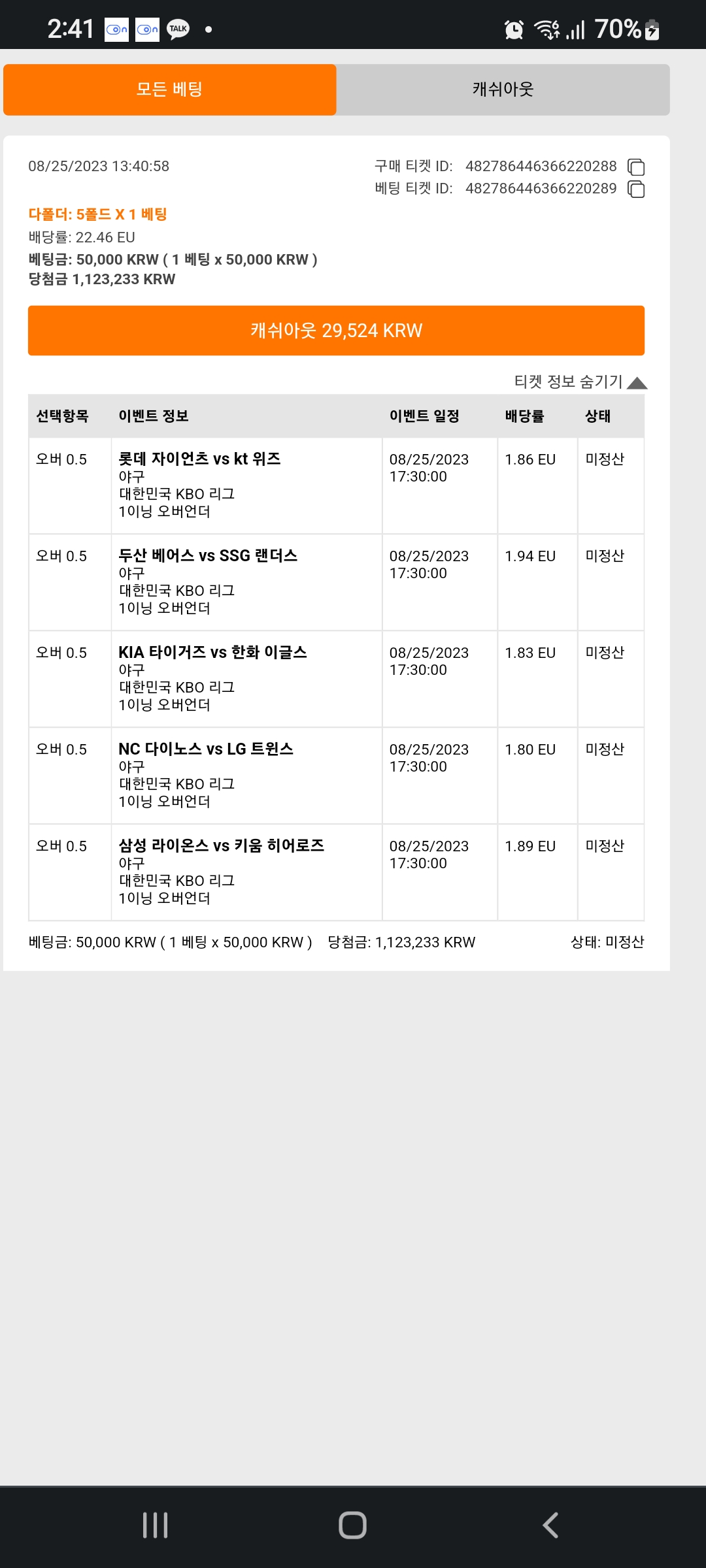Switch to the 모든 베팅 tab
706x1568 pixels.
coord(170,90)
